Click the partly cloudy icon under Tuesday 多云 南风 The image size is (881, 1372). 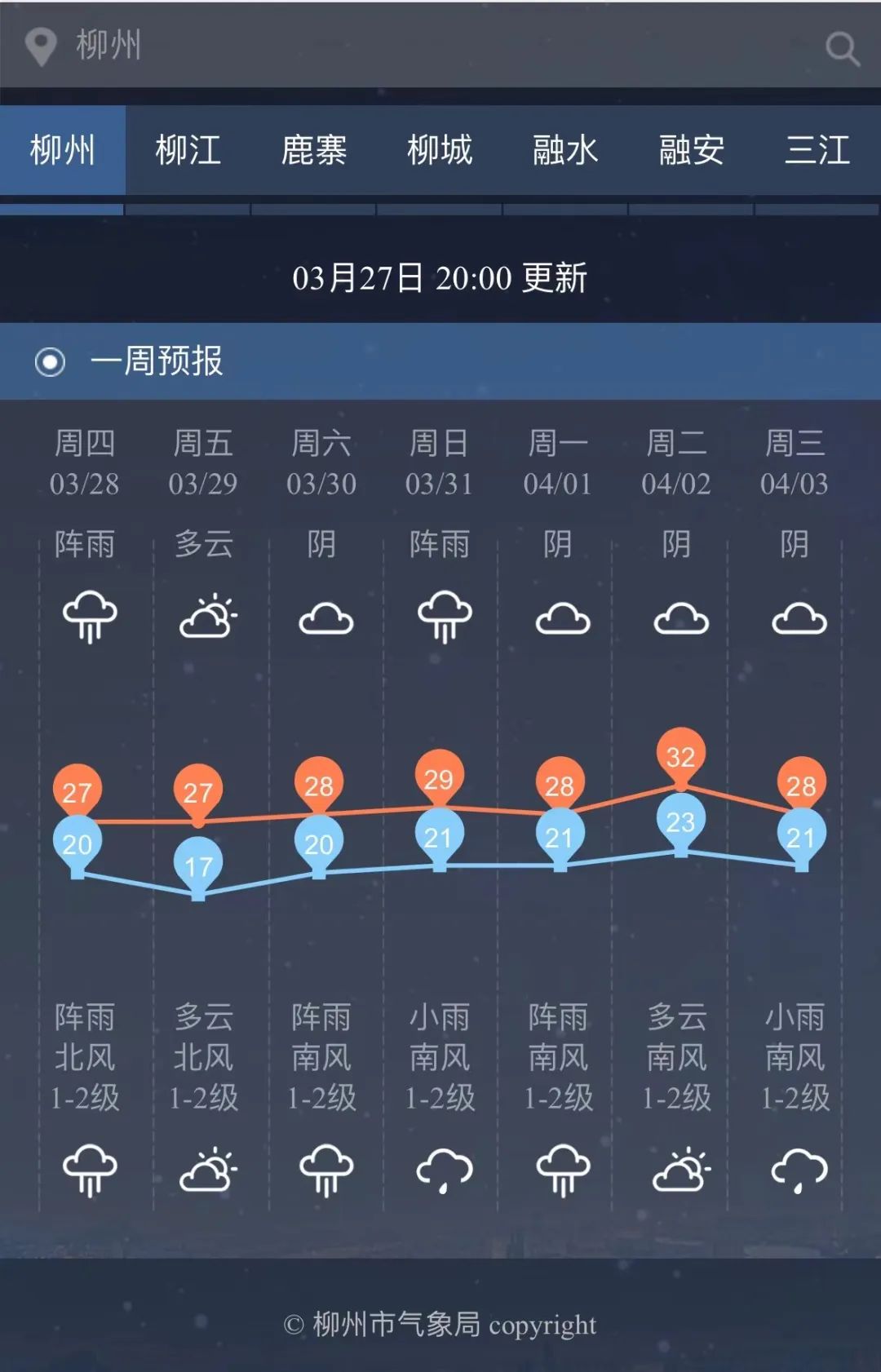coord(679,1172)
